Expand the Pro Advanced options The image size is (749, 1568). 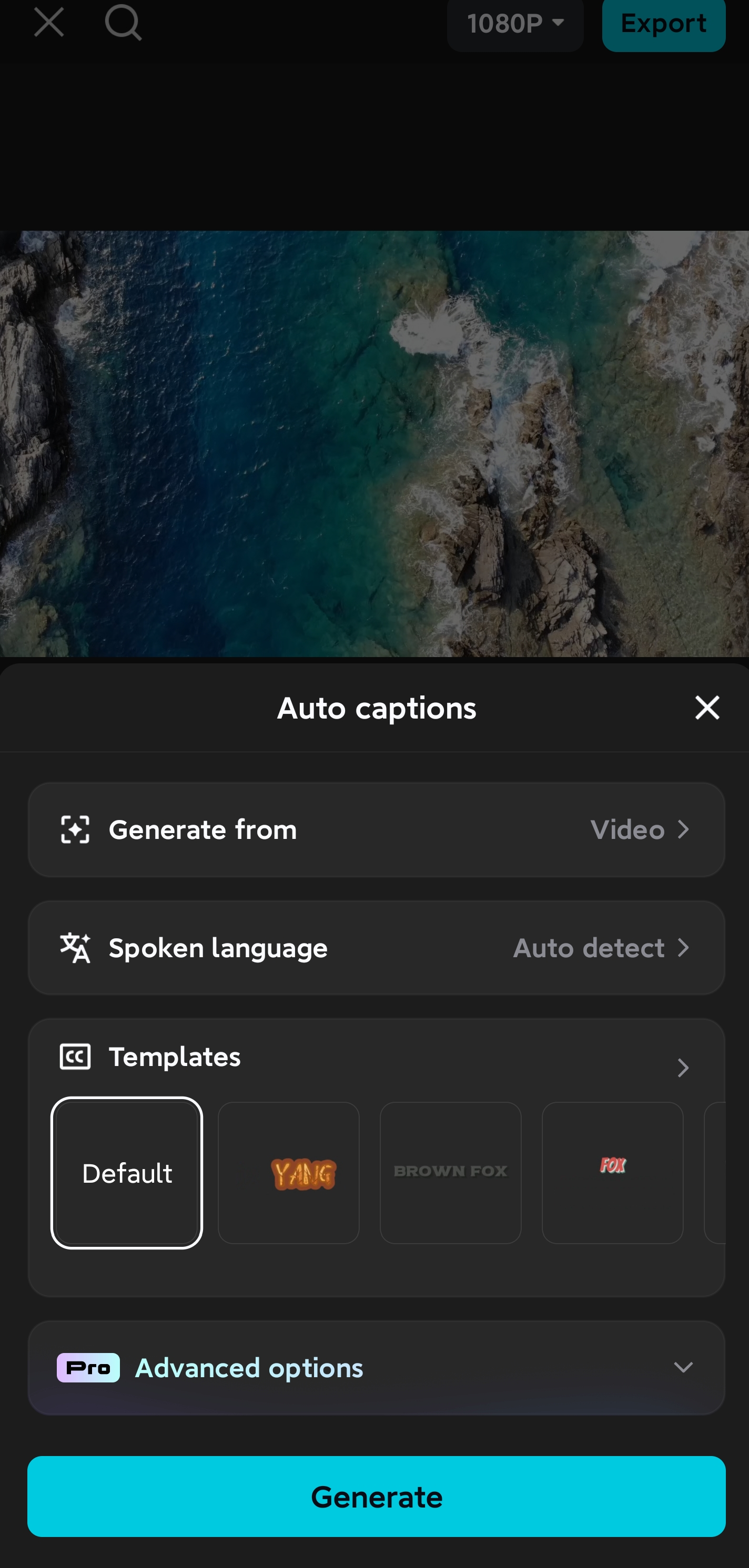[376, 1368]
